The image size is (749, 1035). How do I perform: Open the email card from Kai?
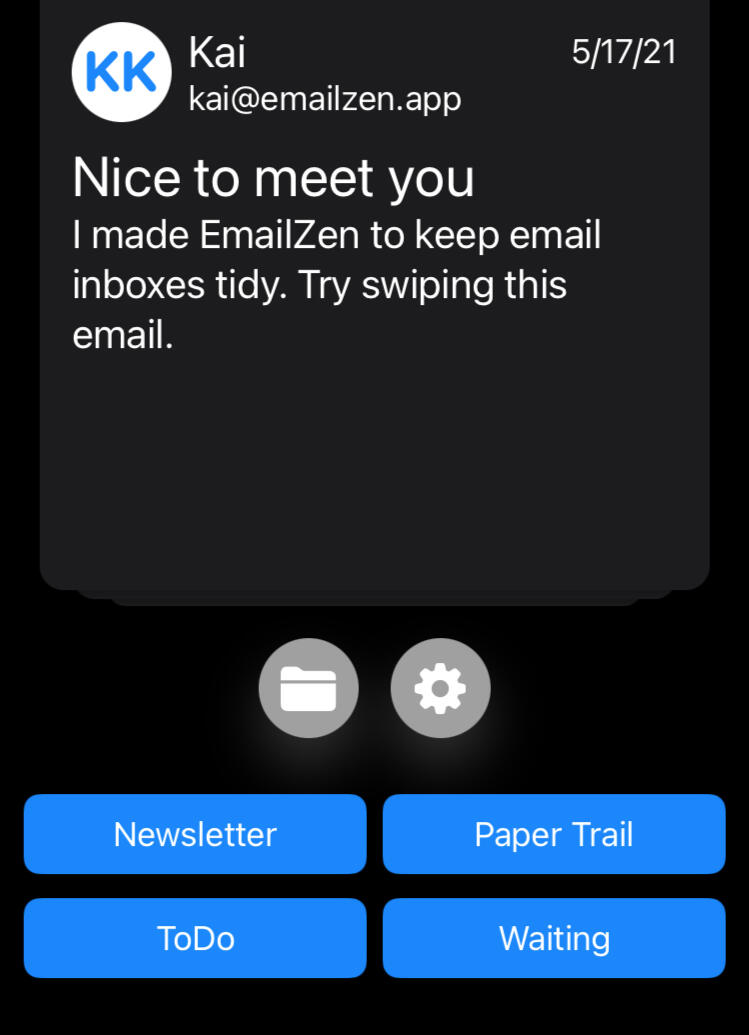(374, 300)
